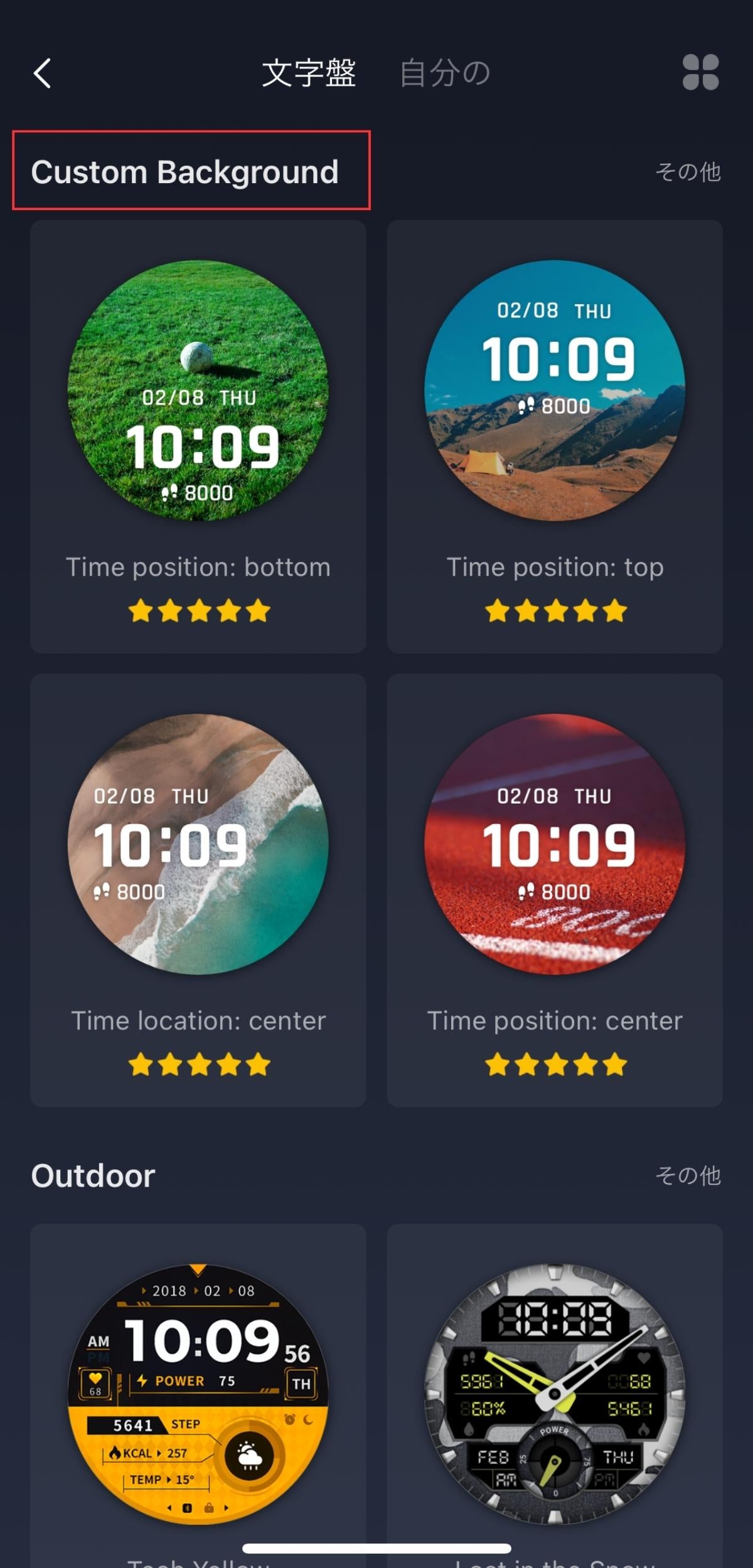The image size is (753, 1568).
Task: Select the Time location: center watch face
Action: (198, 889)
